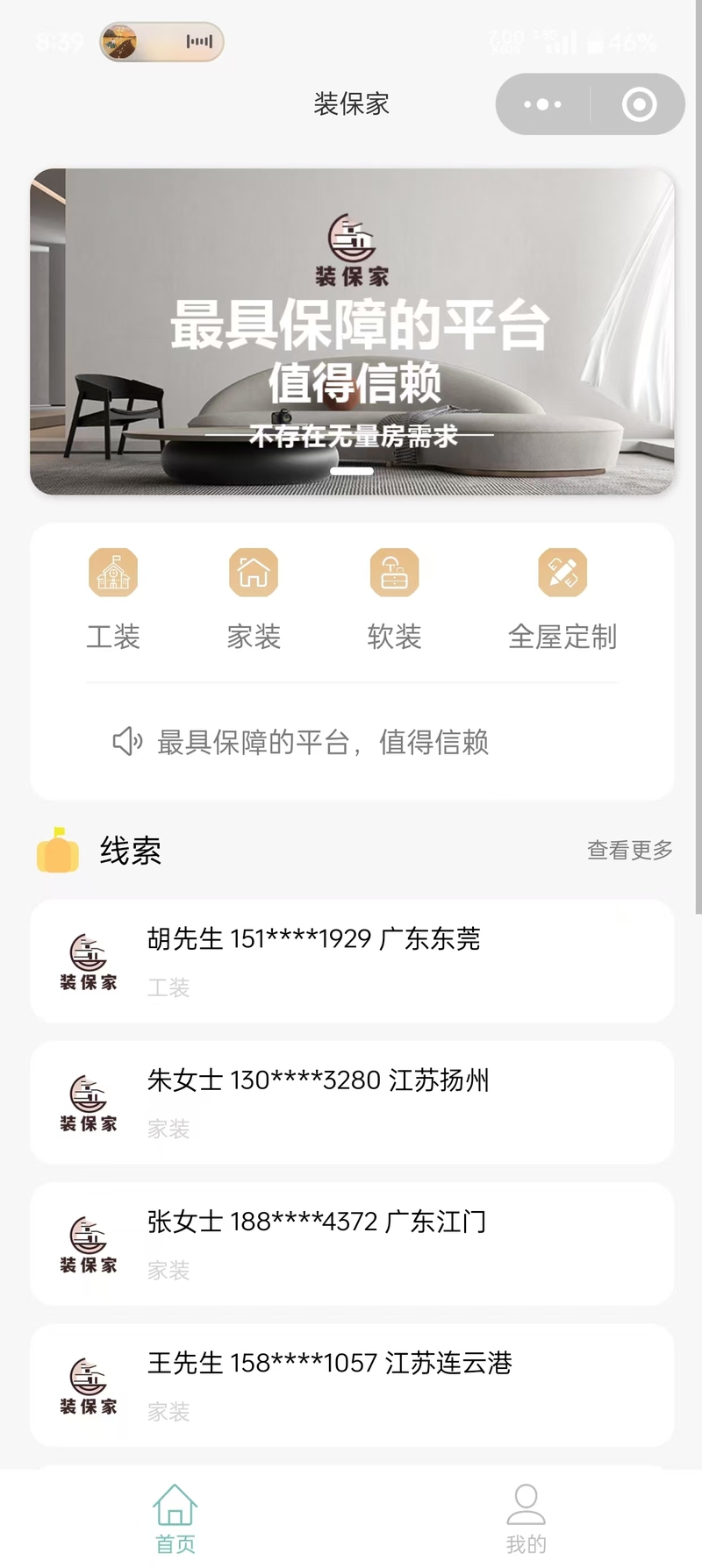Switch to the 我的 tab
Viewport: 702px width, 1568px height.
tap(526, 1519)
